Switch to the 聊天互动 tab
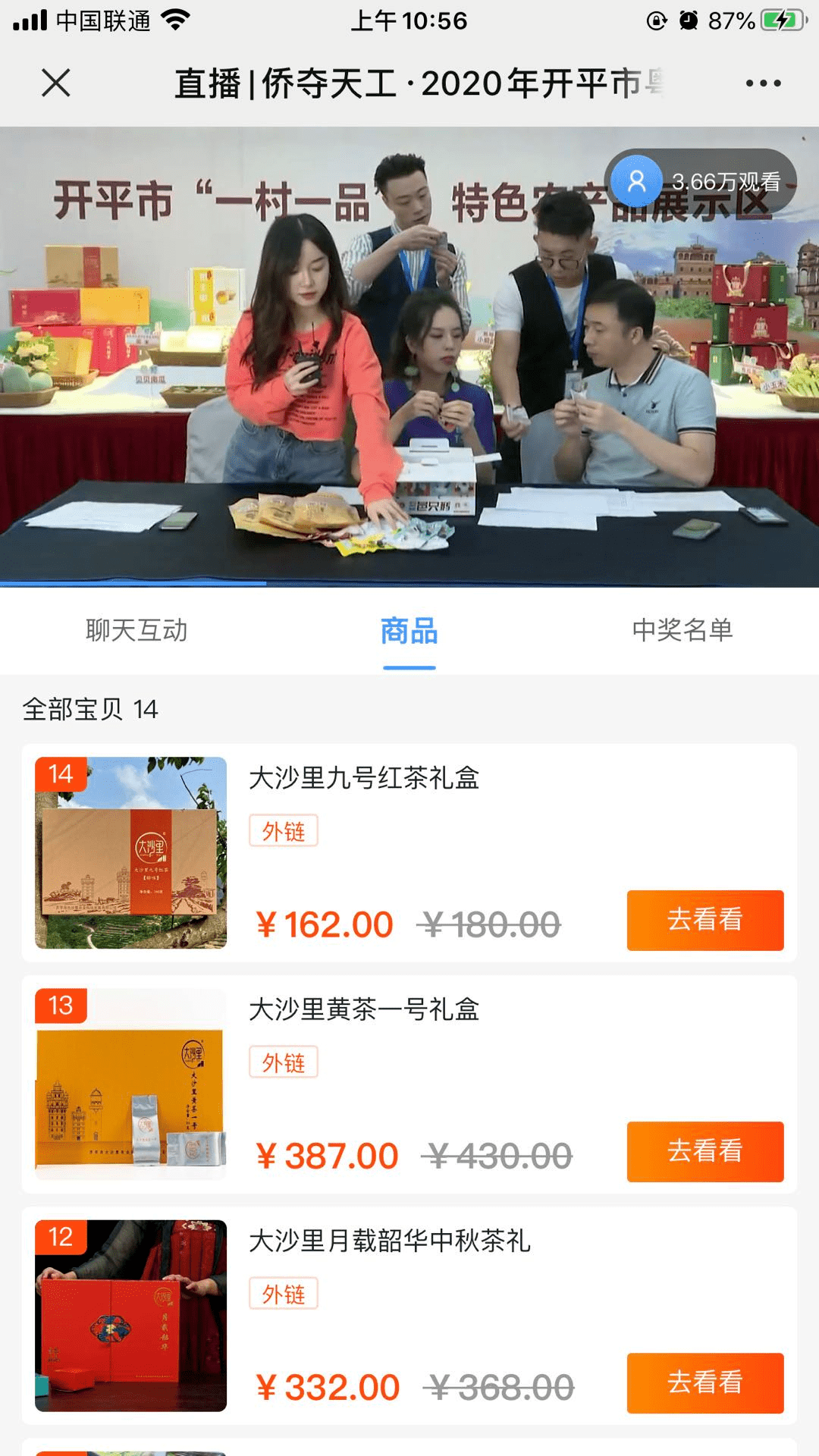 (136, 630)
